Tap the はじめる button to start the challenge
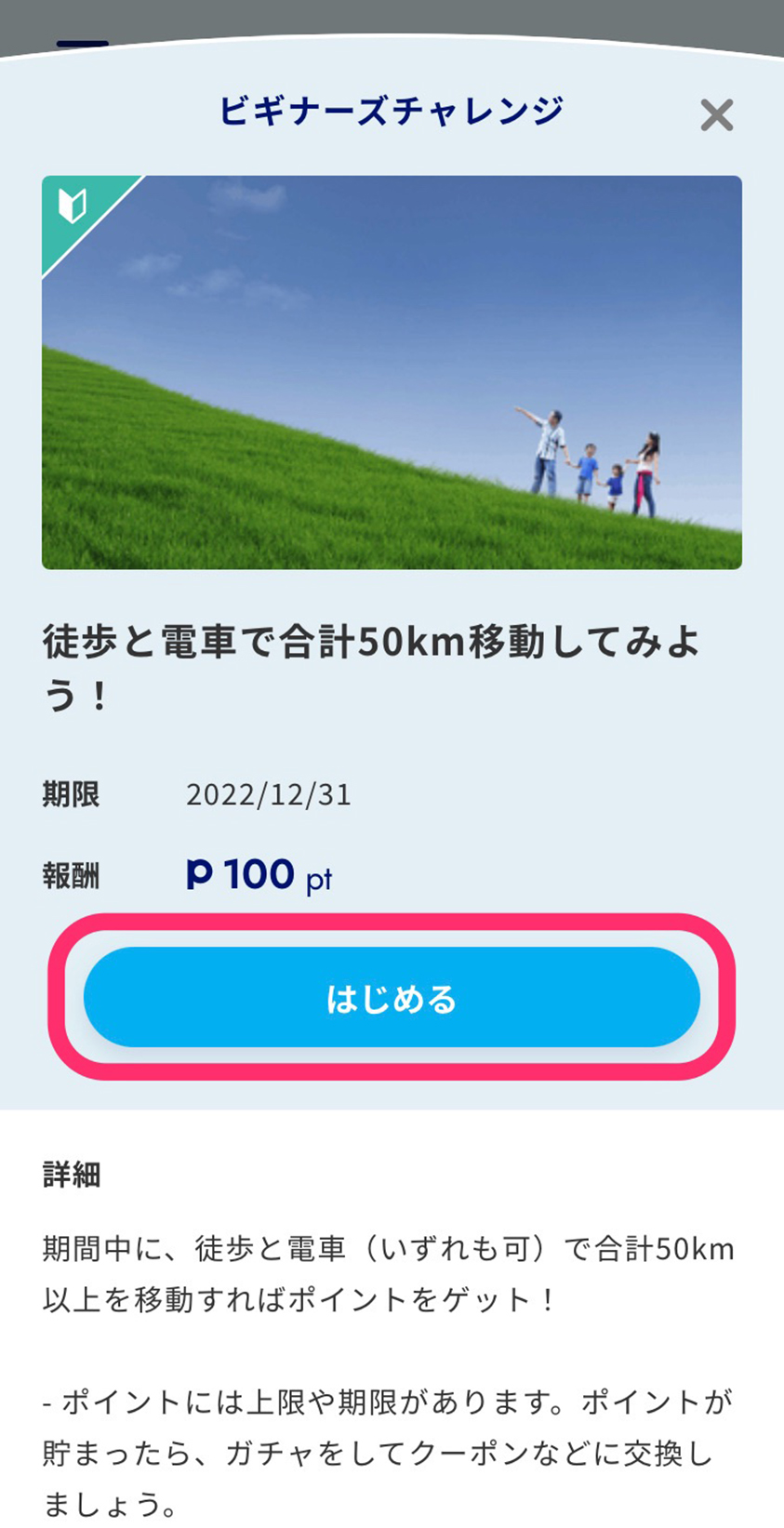 (392, 997)
